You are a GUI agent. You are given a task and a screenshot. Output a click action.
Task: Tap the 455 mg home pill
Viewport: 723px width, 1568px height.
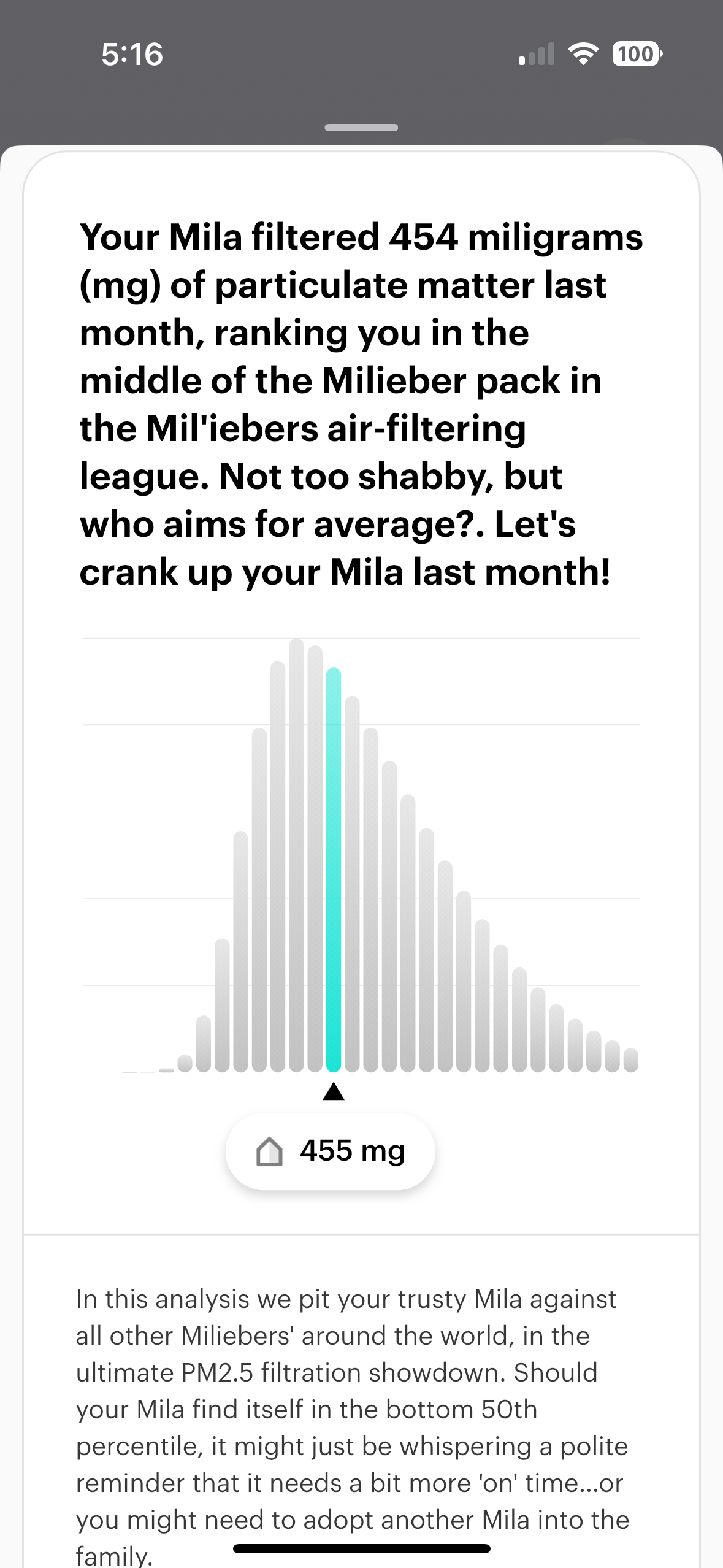tap(331, 1151)
